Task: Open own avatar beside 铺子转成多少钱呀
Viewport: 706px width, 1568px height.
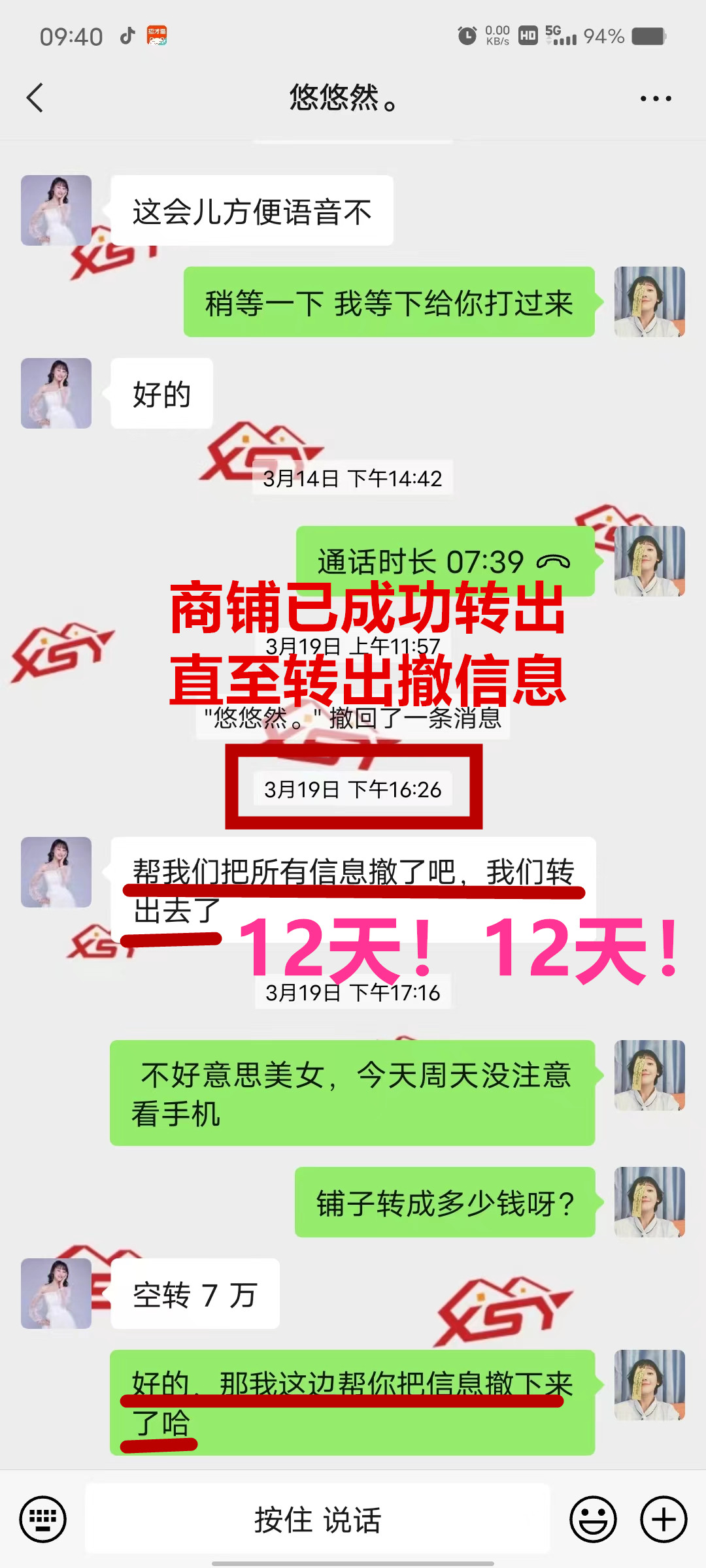Action: click(x=649, y=1202)
